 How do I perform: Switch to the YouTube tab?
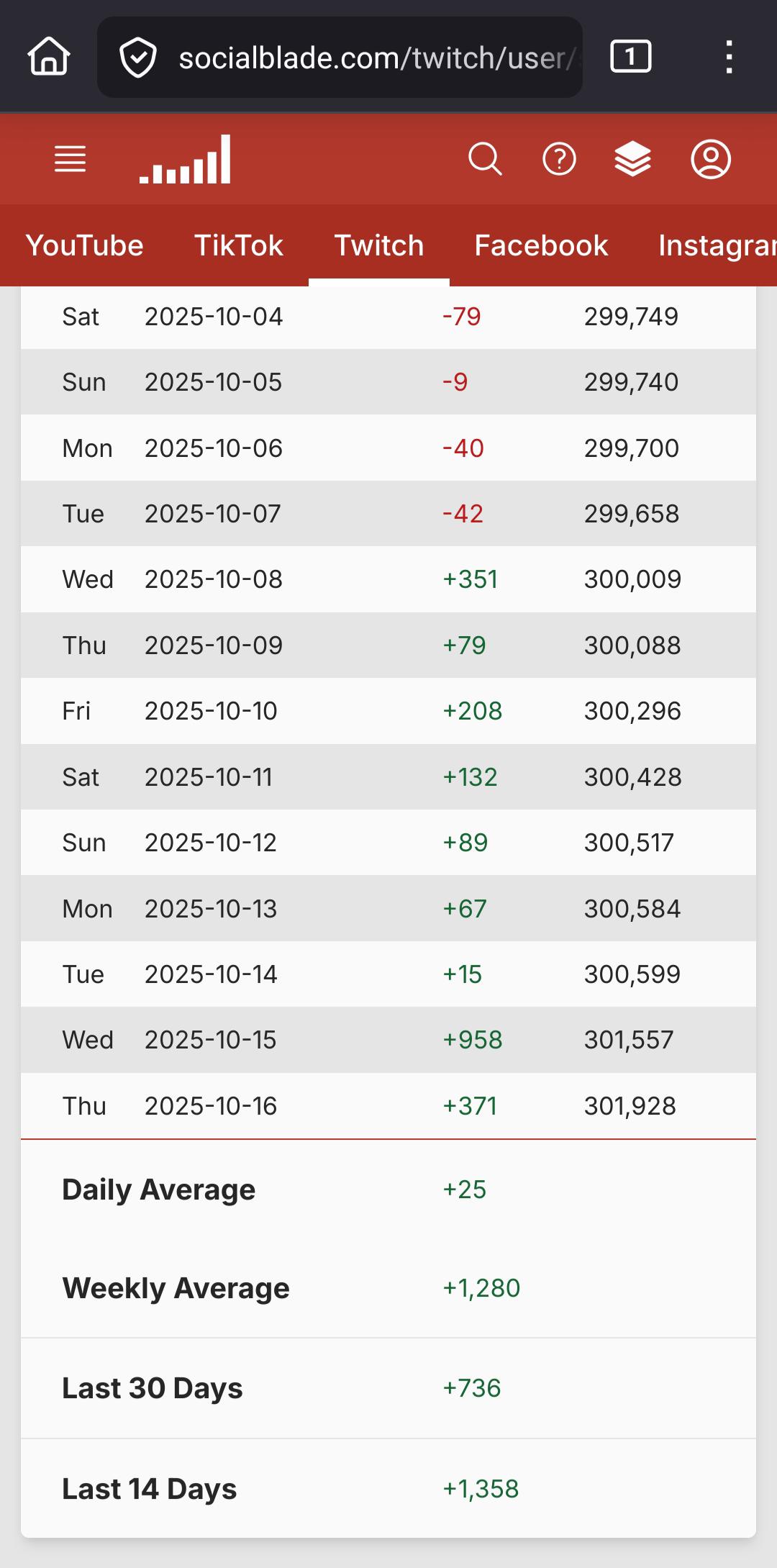(85, 245)
